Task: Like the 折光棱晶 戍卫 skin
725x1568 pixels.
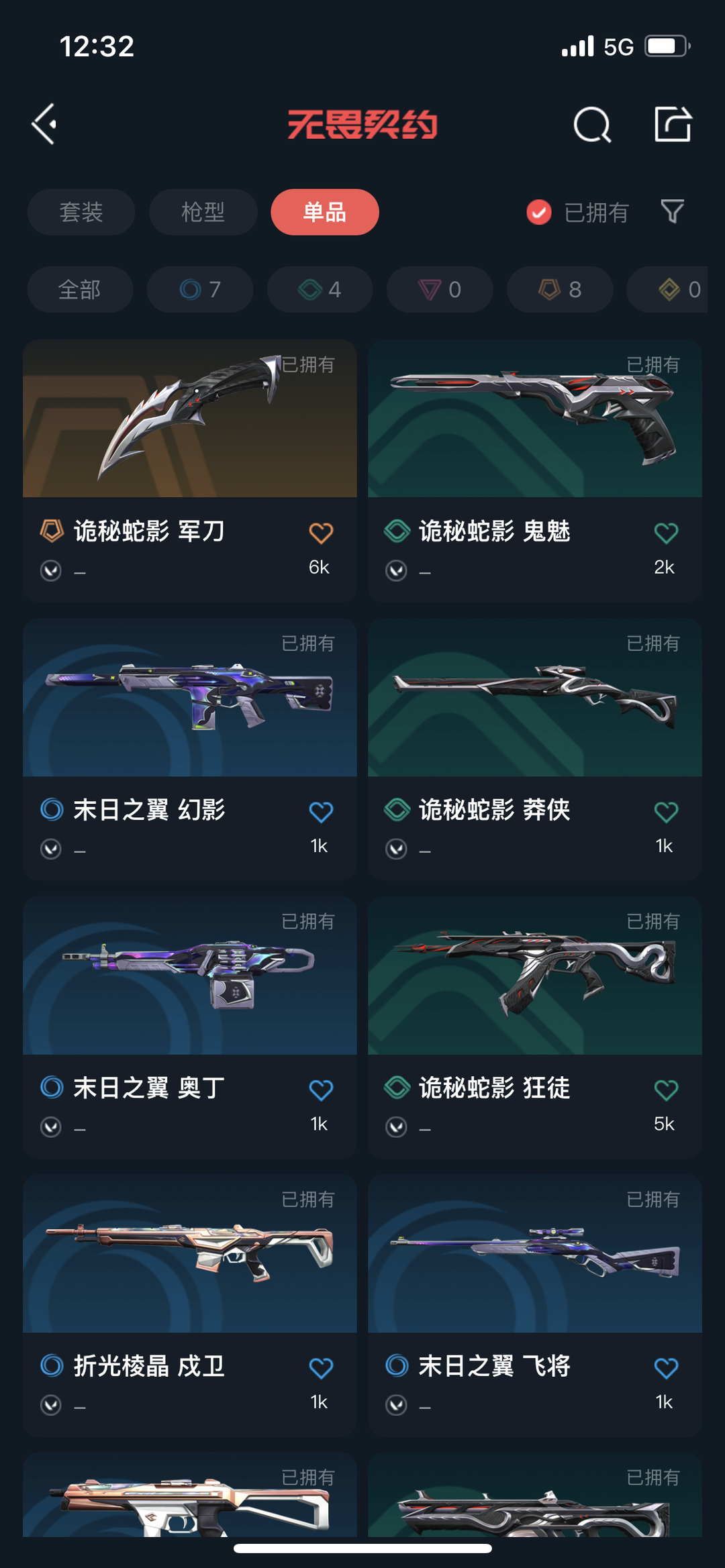Action: [x=321, y=1368]
